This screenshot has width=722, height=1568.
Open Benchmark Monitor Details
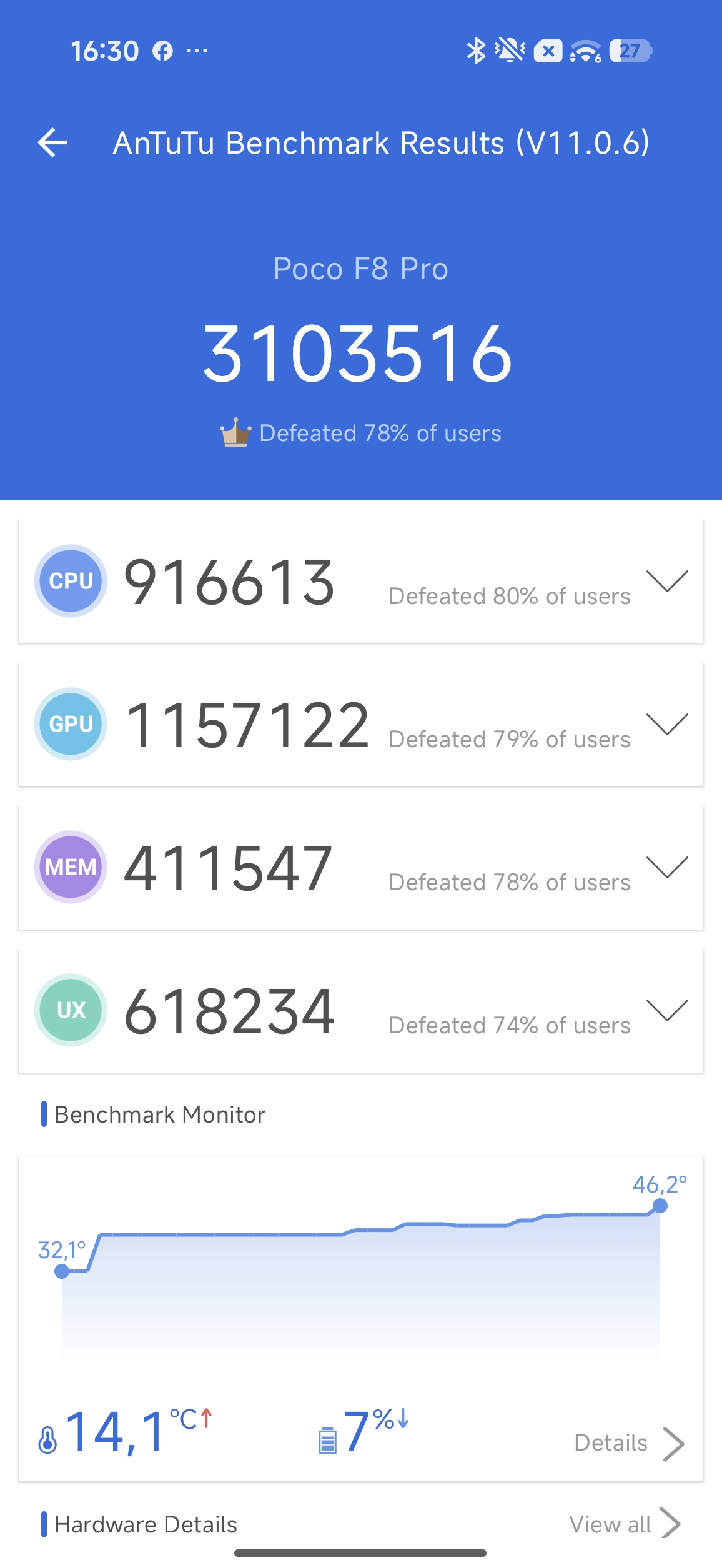pos(628,1443)
